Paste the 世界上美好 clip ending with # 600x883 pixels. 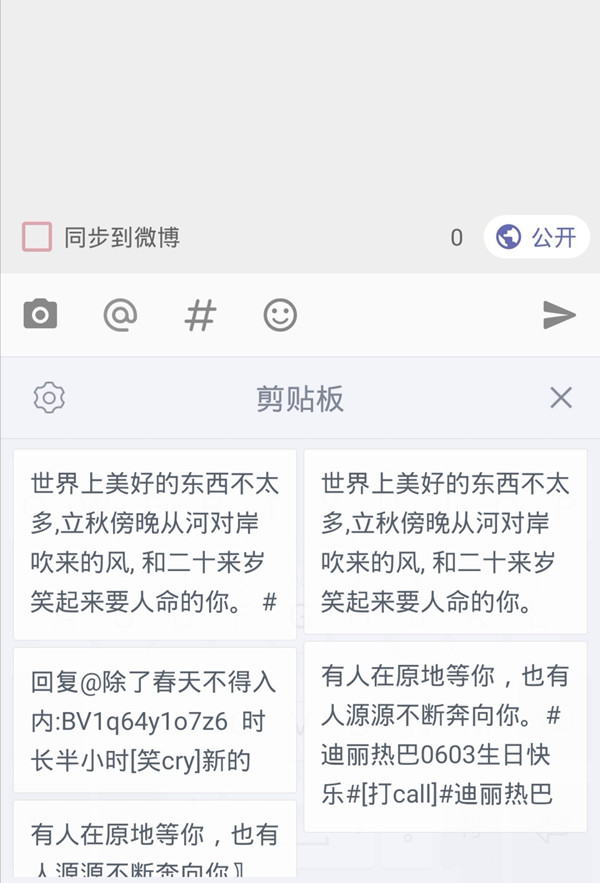155,544
